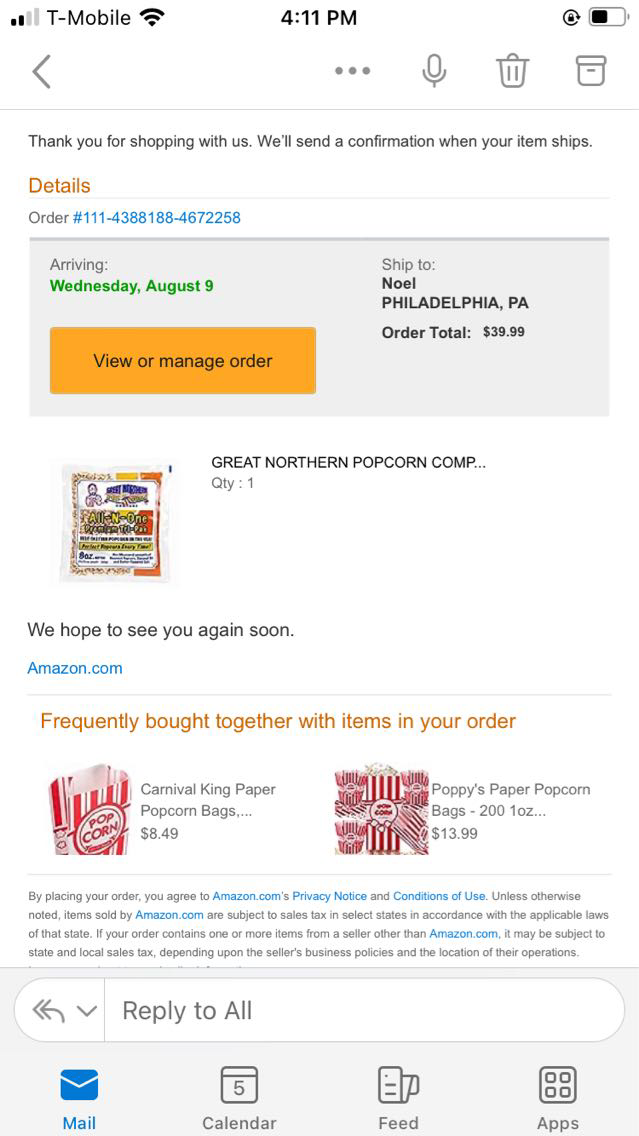The height and width of the screenshot is (1136, 639).
Task: Open order #111-4388188-4672258 link
Action: [x=157, y=217]
